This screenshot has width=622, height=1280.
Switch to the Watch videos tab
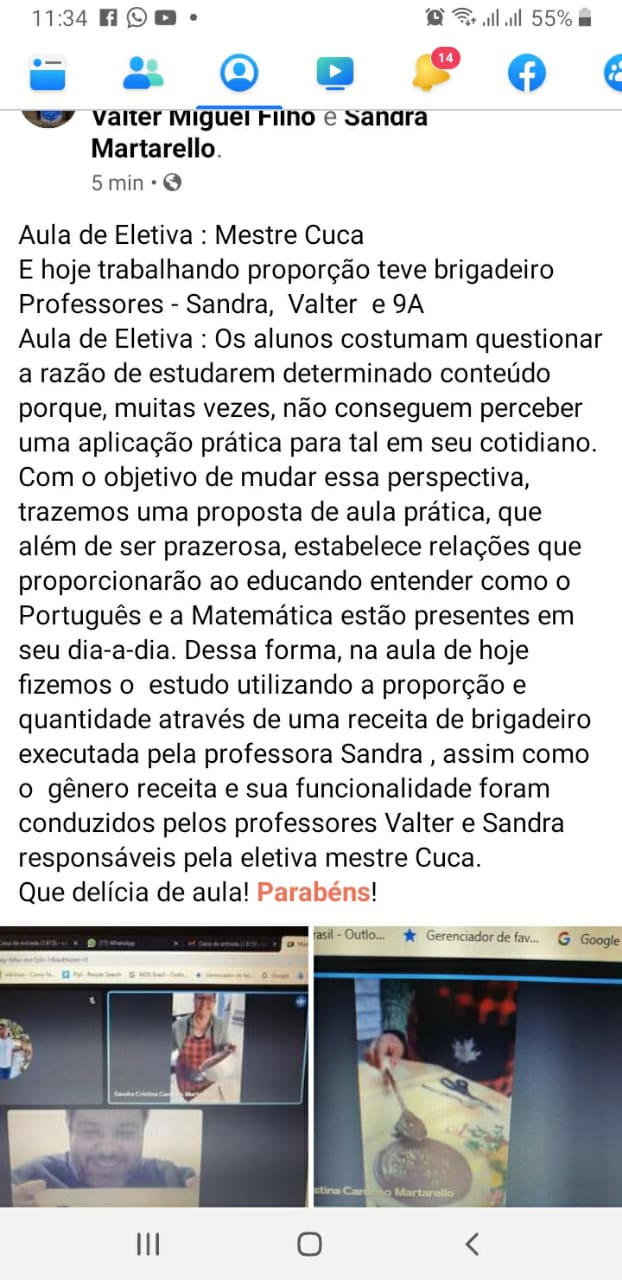pyautogui.click(x=335, y=72)
